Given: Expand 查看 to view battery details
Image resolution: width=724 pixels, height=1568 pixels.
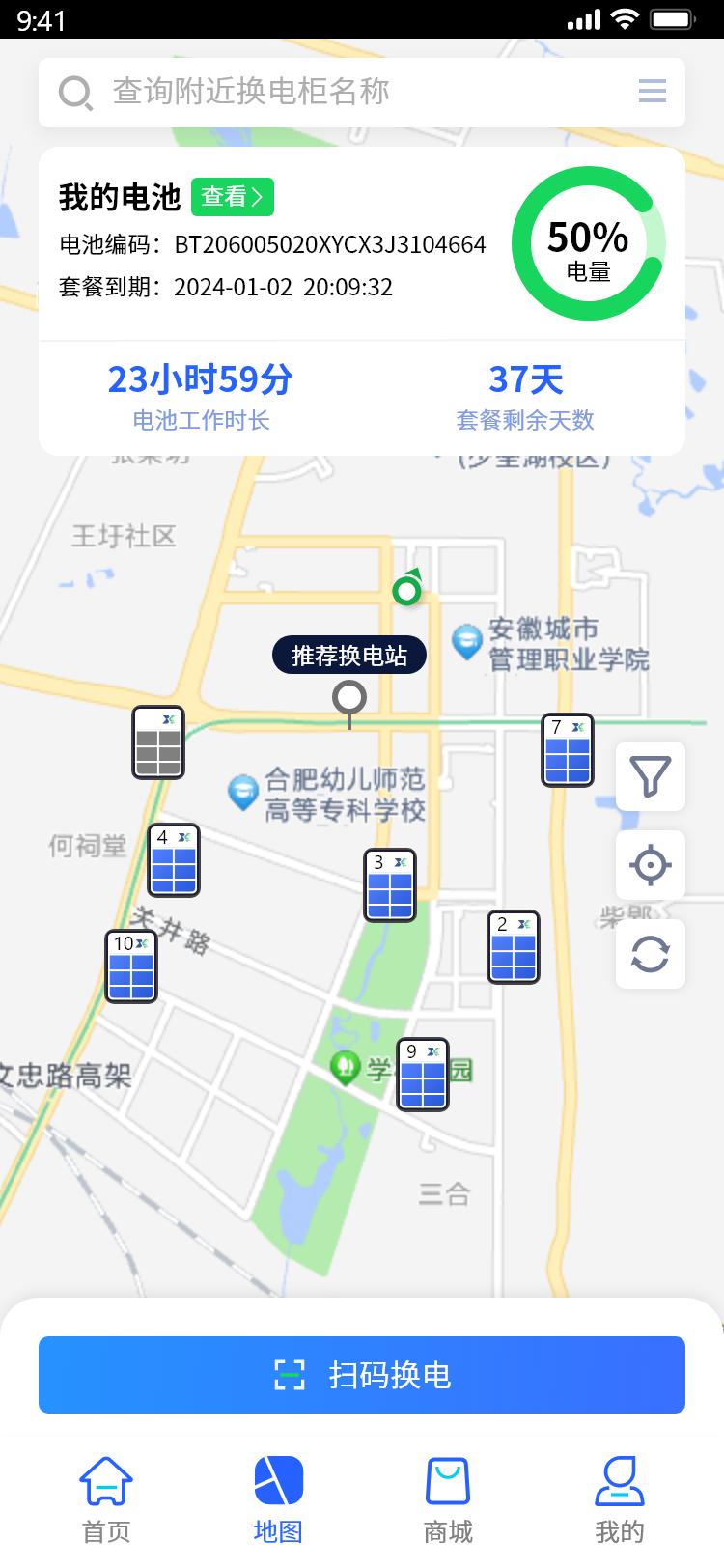Looking at the screenshot, I should point(233,196).
